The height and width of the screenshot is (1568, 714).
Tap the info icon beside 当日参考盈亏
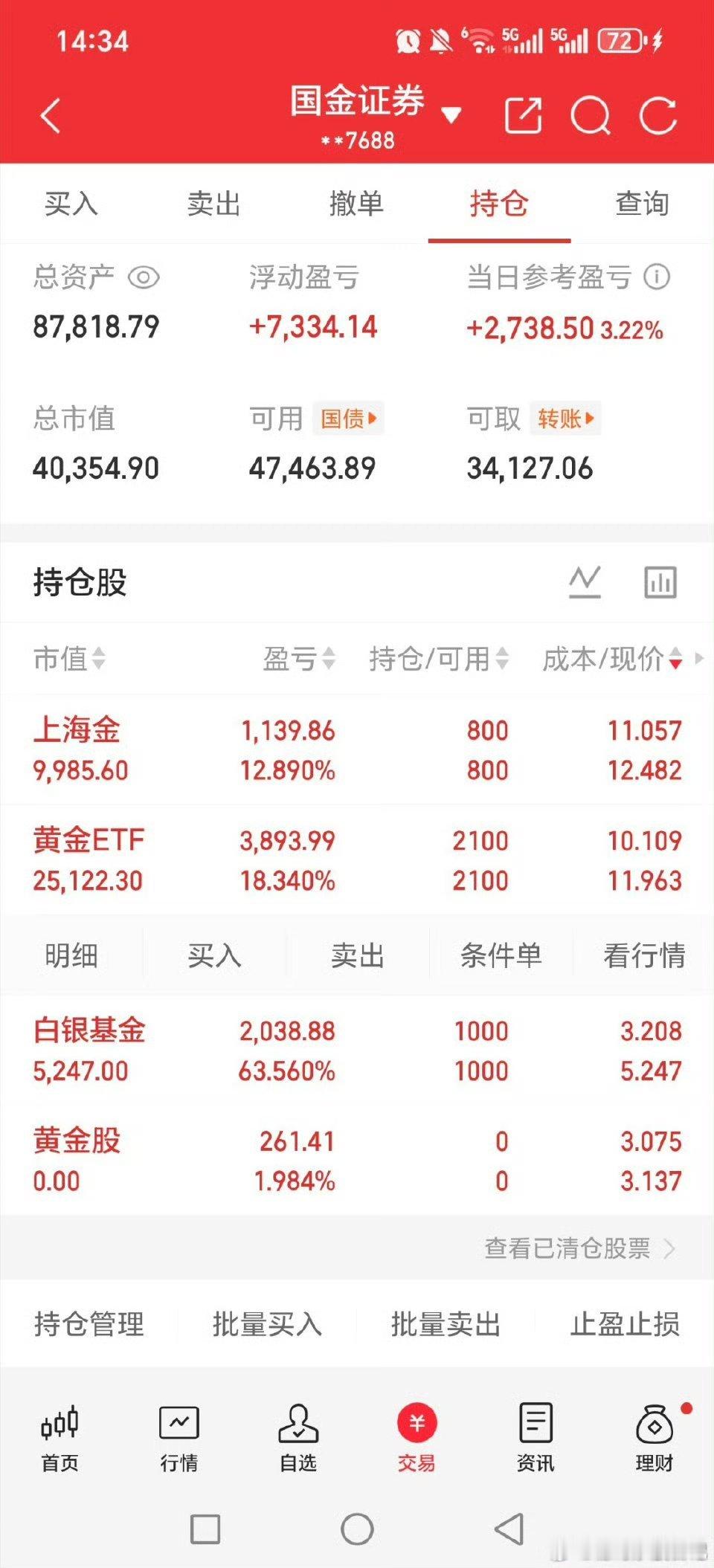click(x=657, y=277)
